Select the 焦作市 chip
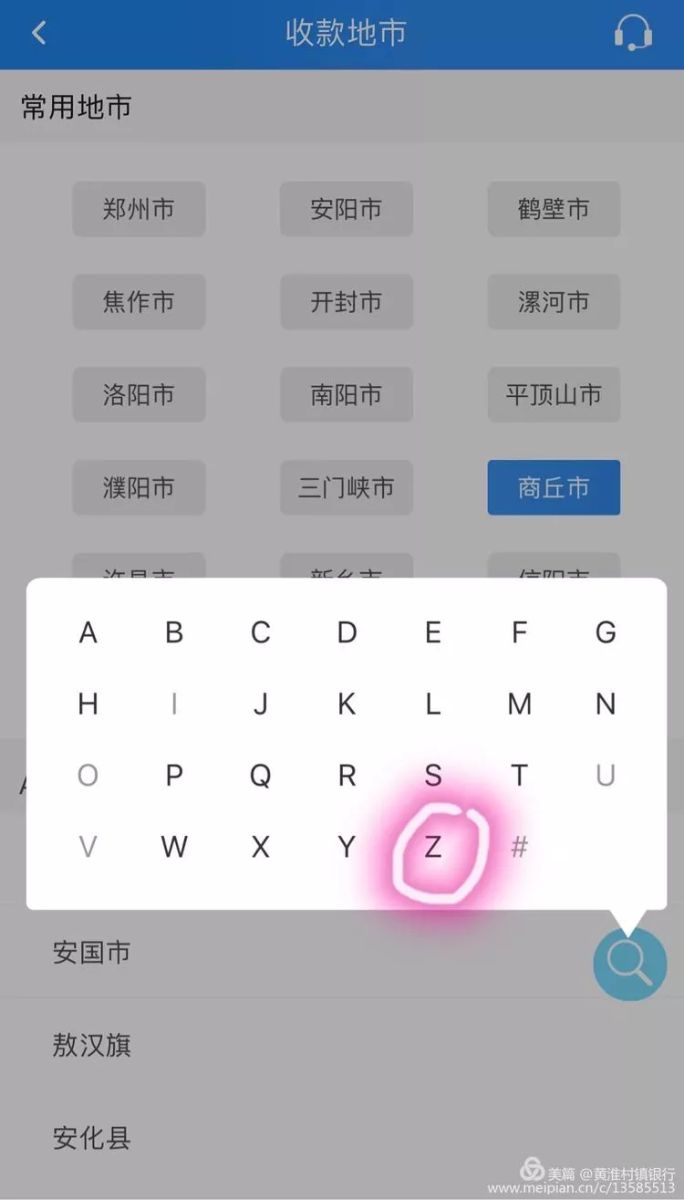 (138, 302)
